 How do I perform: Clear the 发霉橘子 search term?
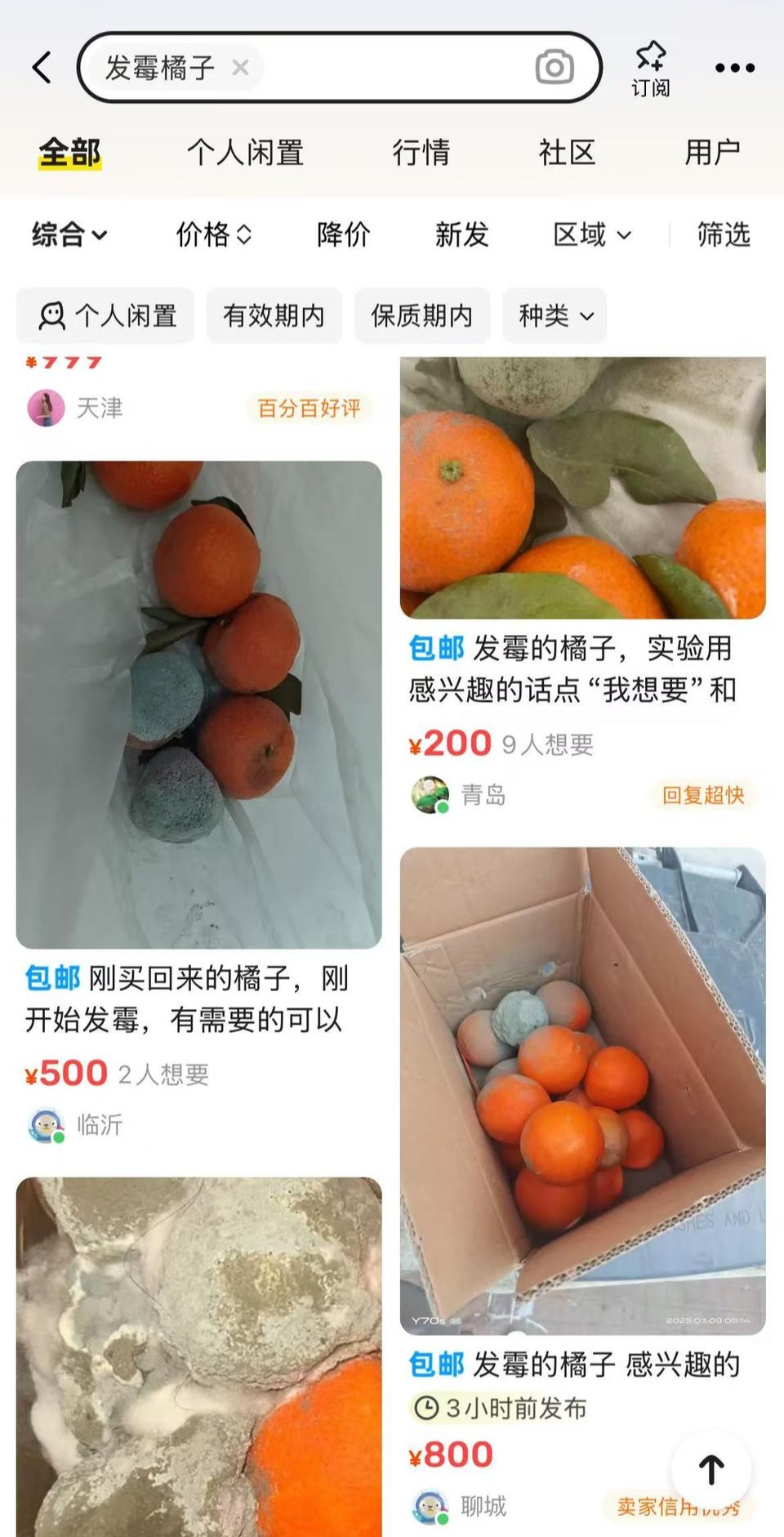(x=240, y=68)
